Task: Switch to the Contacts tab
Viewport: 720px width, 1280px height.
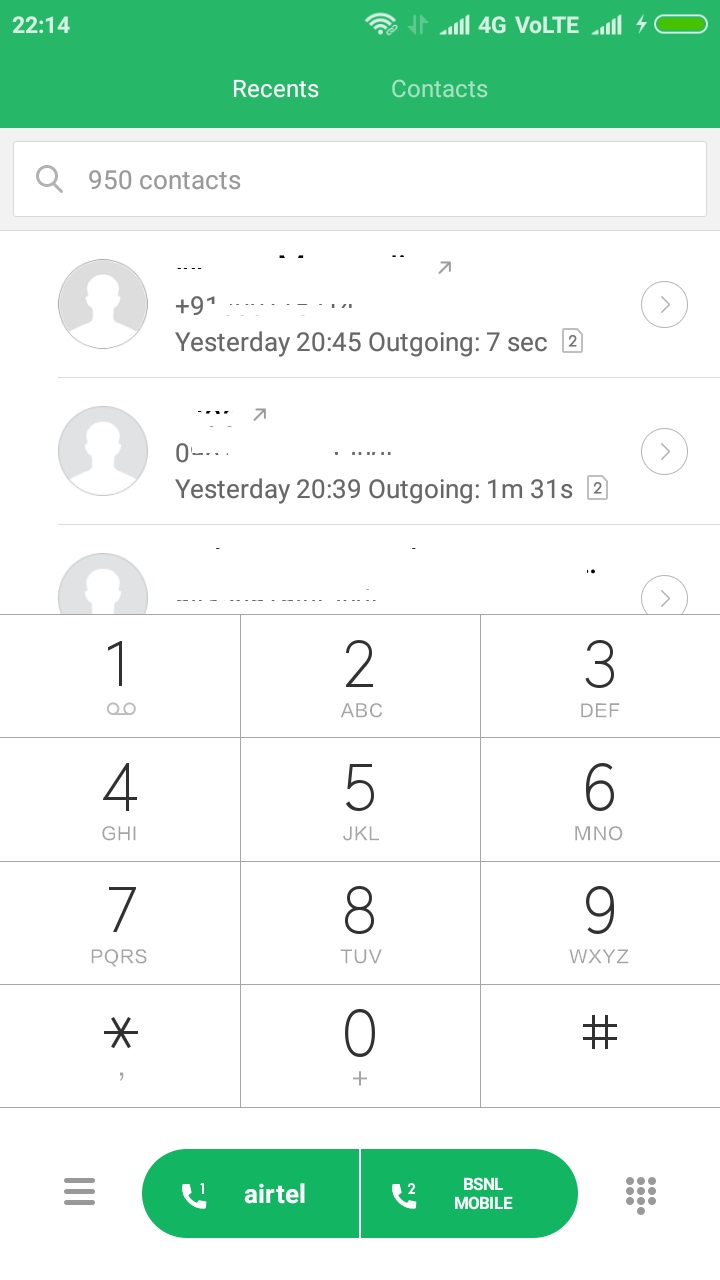Action: click(439, 89)
